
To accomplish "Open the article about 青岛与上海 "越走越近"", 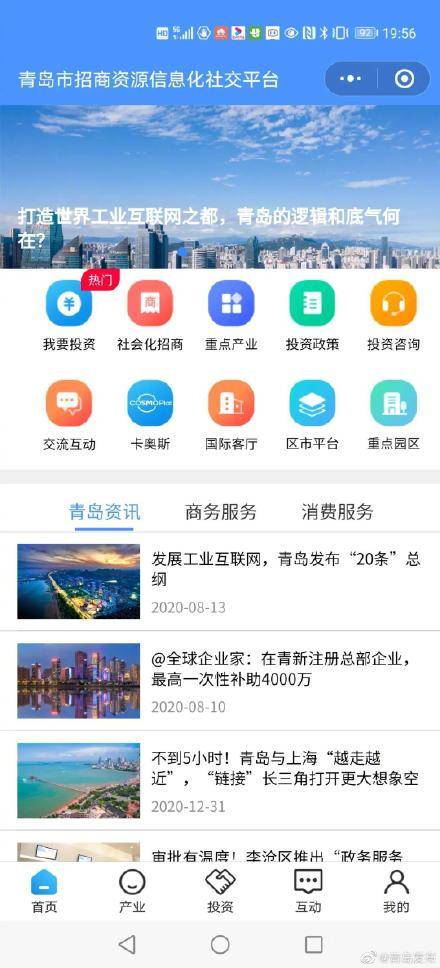I will point(220,780).
